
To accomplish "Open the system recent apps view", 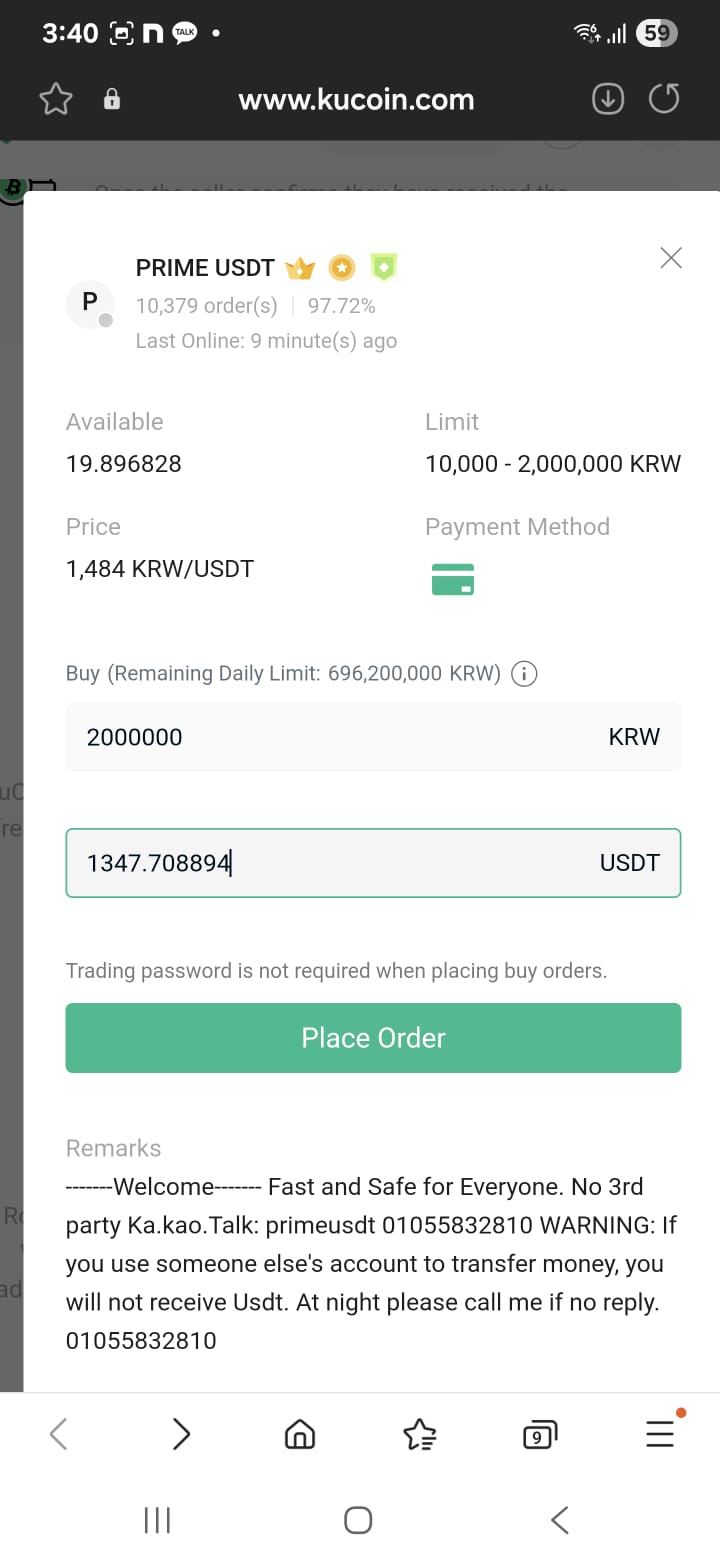I will (158, 1520).
